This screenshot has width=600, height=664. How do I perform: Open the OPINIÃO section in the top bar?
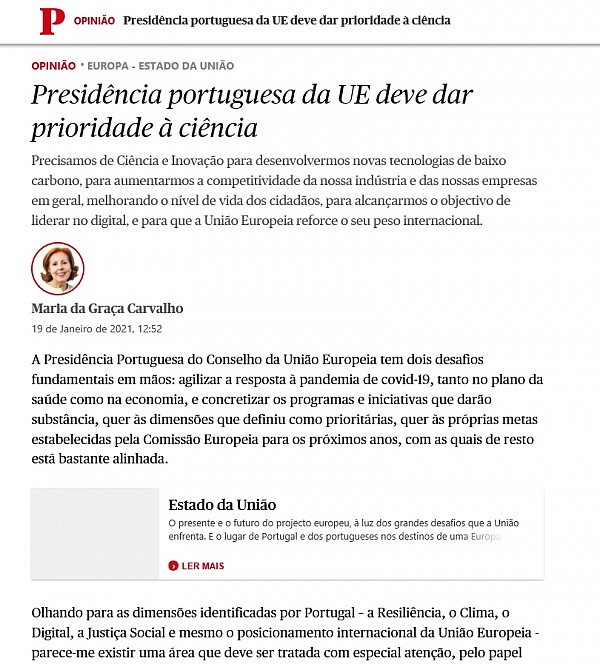[94, 21]
